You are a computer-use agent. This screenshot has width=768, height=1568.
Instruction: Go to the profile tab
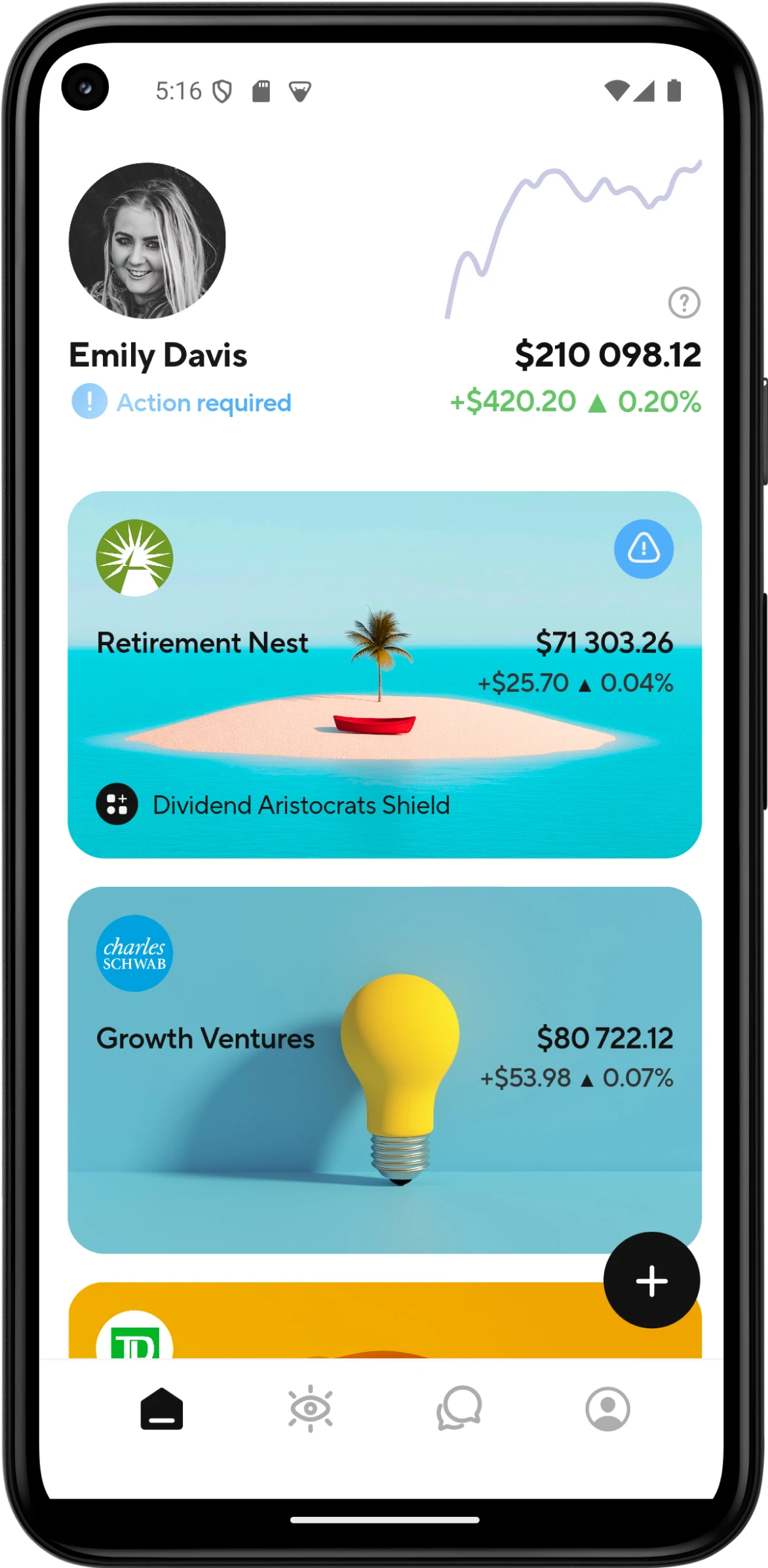[x=607, y=1409]
